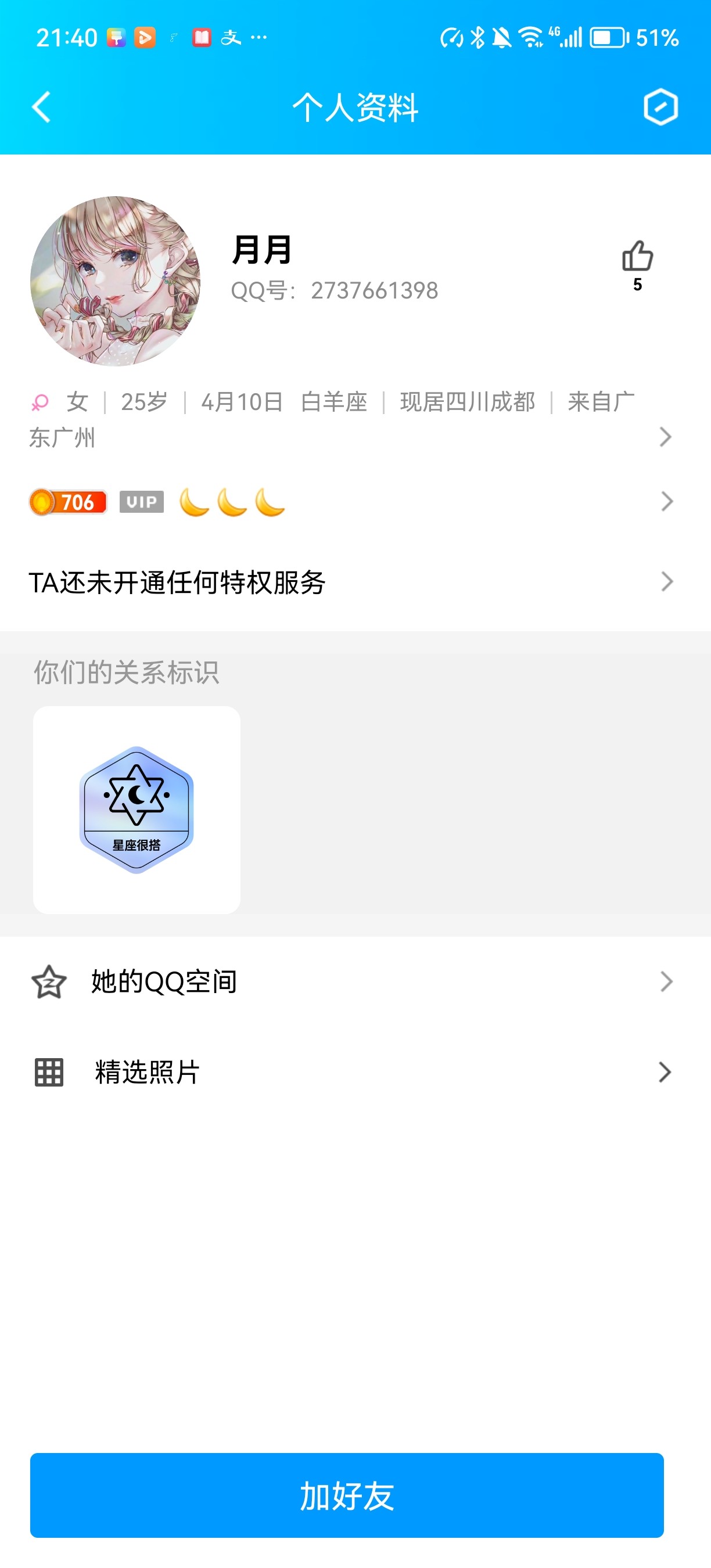Expand the member level row
This screenshot has height=1568, width=711.
coord(666,502)
